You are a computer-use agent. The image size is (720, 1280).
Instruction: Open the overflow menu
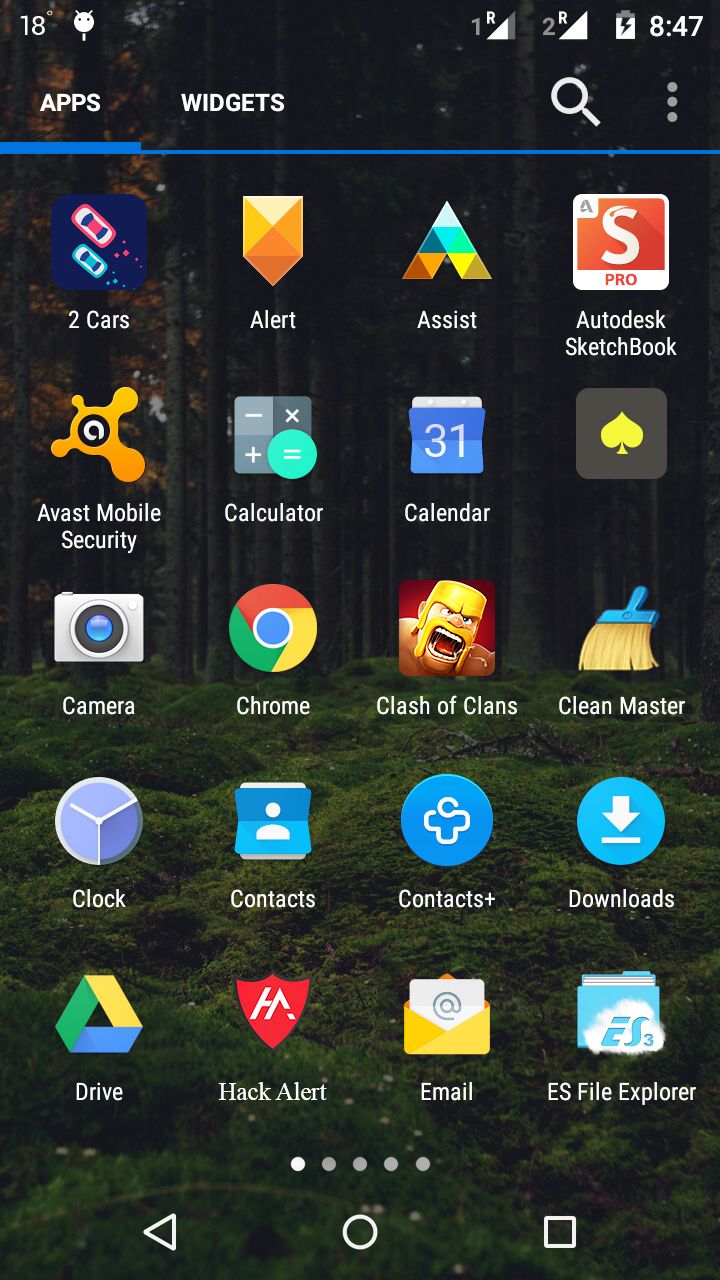pyautogui.click(x=672, y=102)
